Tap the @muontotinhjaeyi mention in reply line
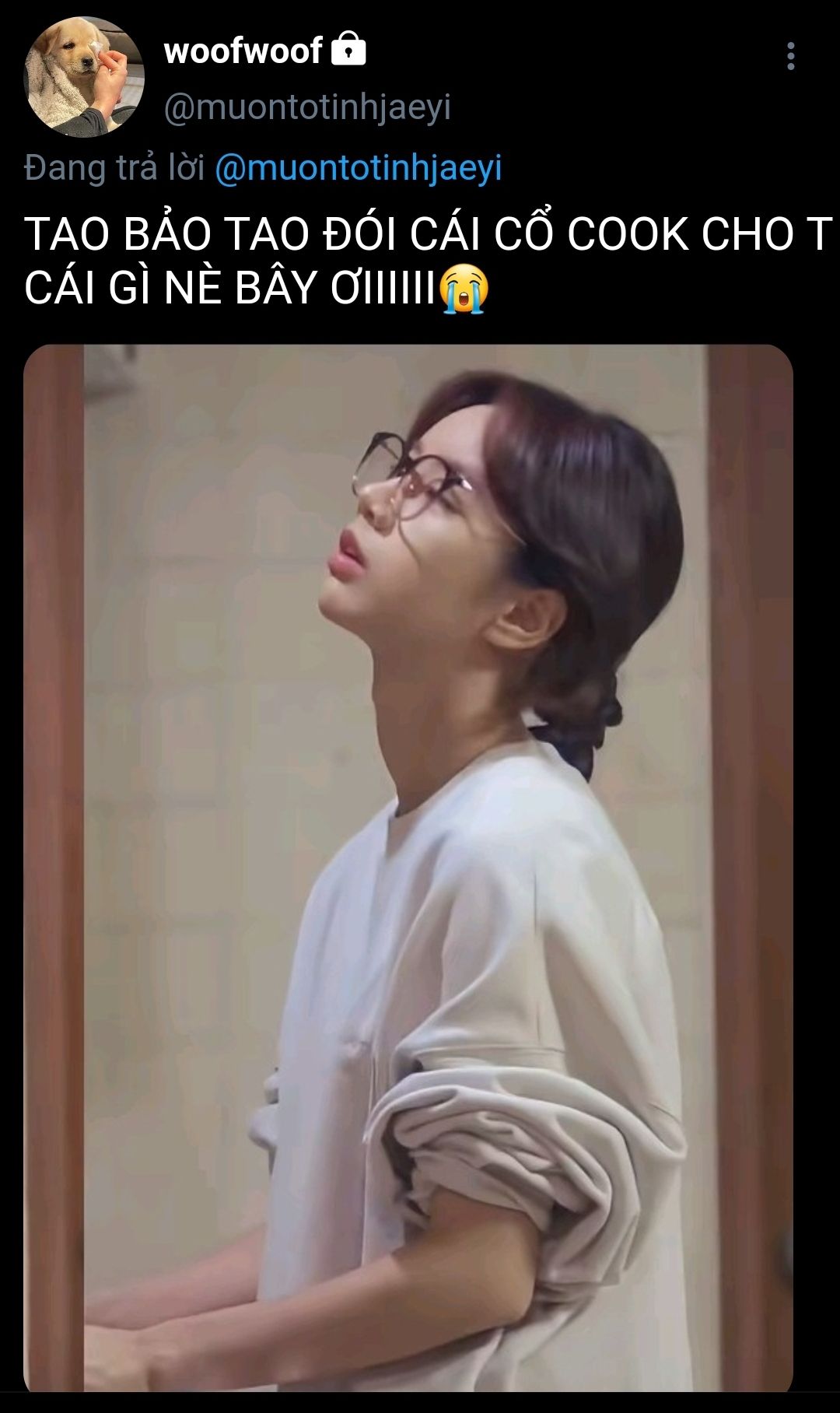This screenshot has height=1413, width=840. click(358, 168)
